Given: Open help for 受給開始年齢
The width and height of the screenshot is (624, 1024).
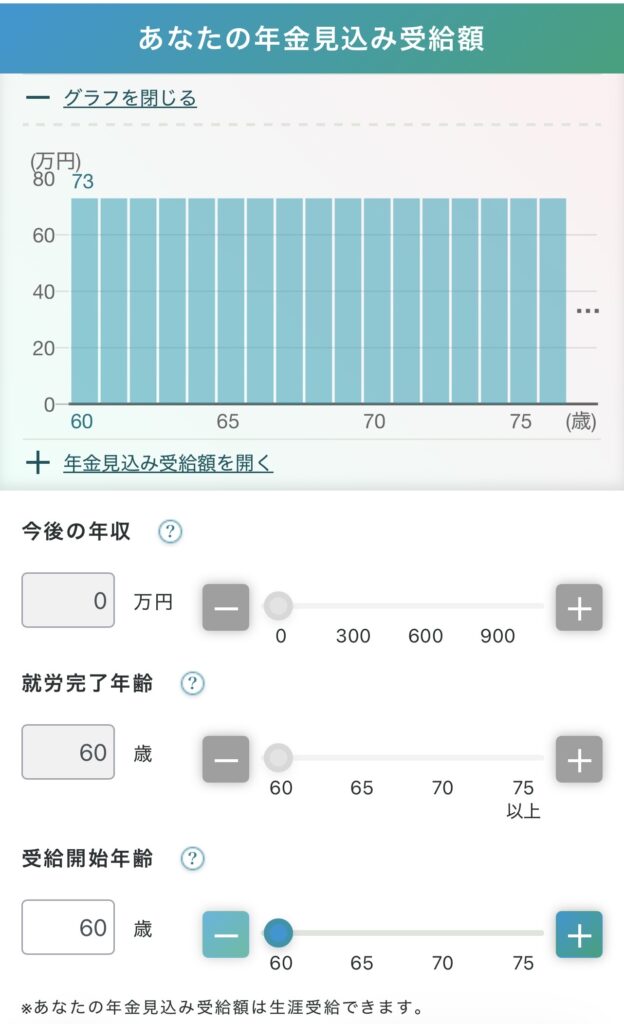Looking at the screenshot, I should [x=193, y=858].
